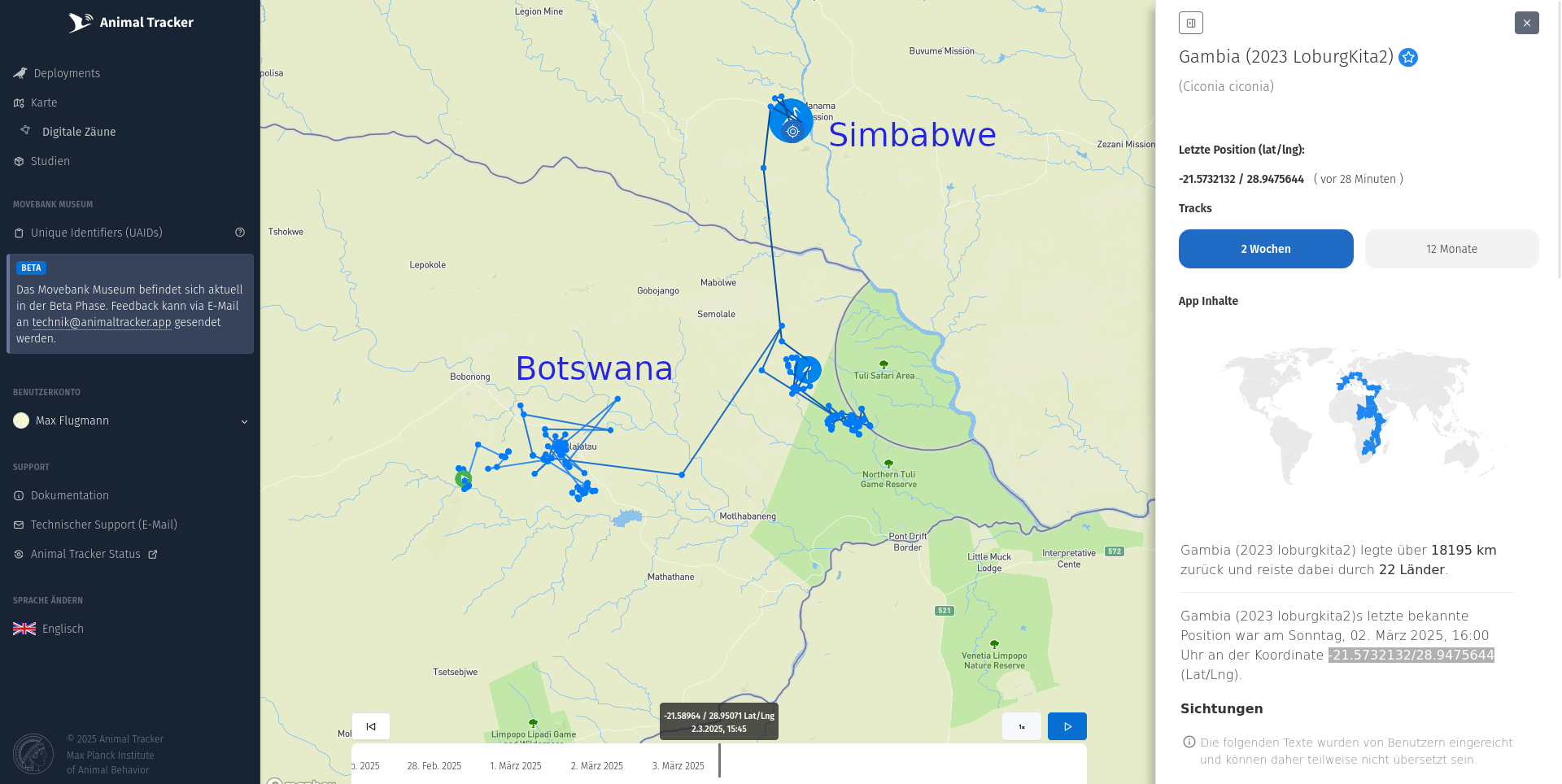The image size is (1562, 784).
Task: Open the Studien section
Action: tap(50, 161)
